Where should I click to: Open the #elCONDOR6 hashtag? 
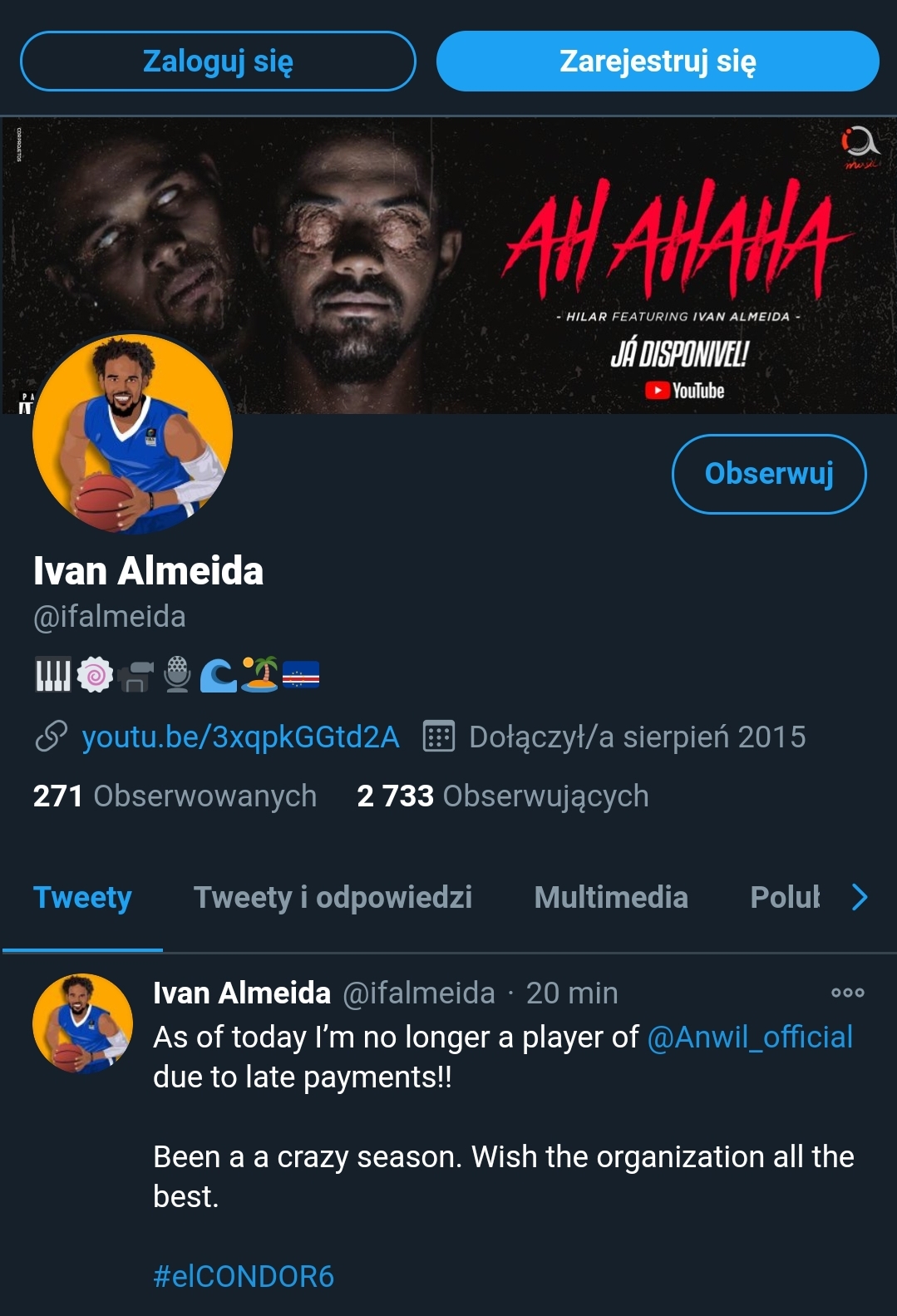(244, 1276)
